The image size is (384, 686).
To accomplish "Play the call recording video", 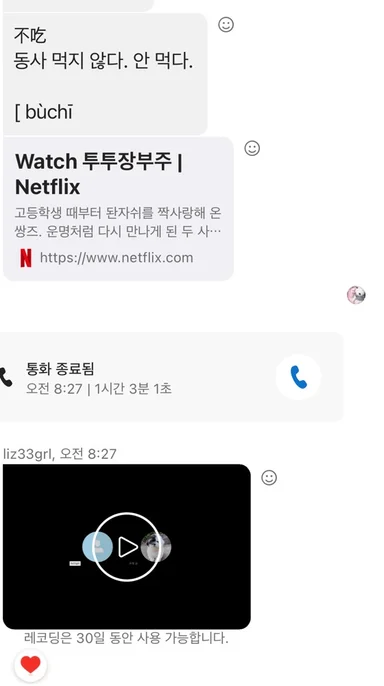I will [x=127, y=547].
